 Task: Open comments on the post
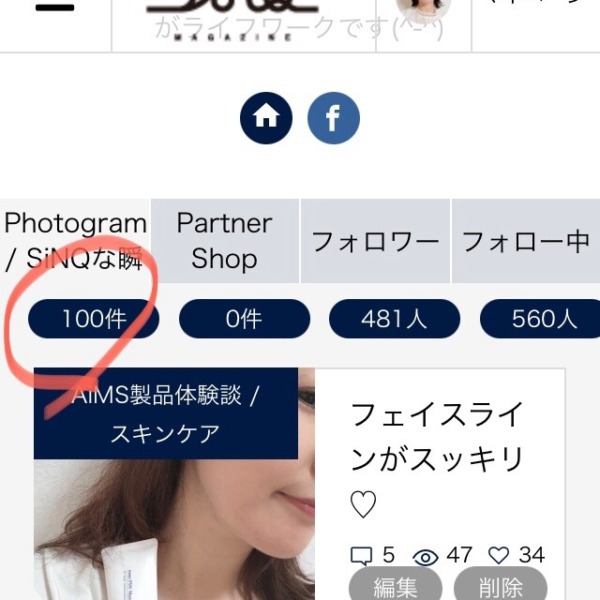pos(361,555)
